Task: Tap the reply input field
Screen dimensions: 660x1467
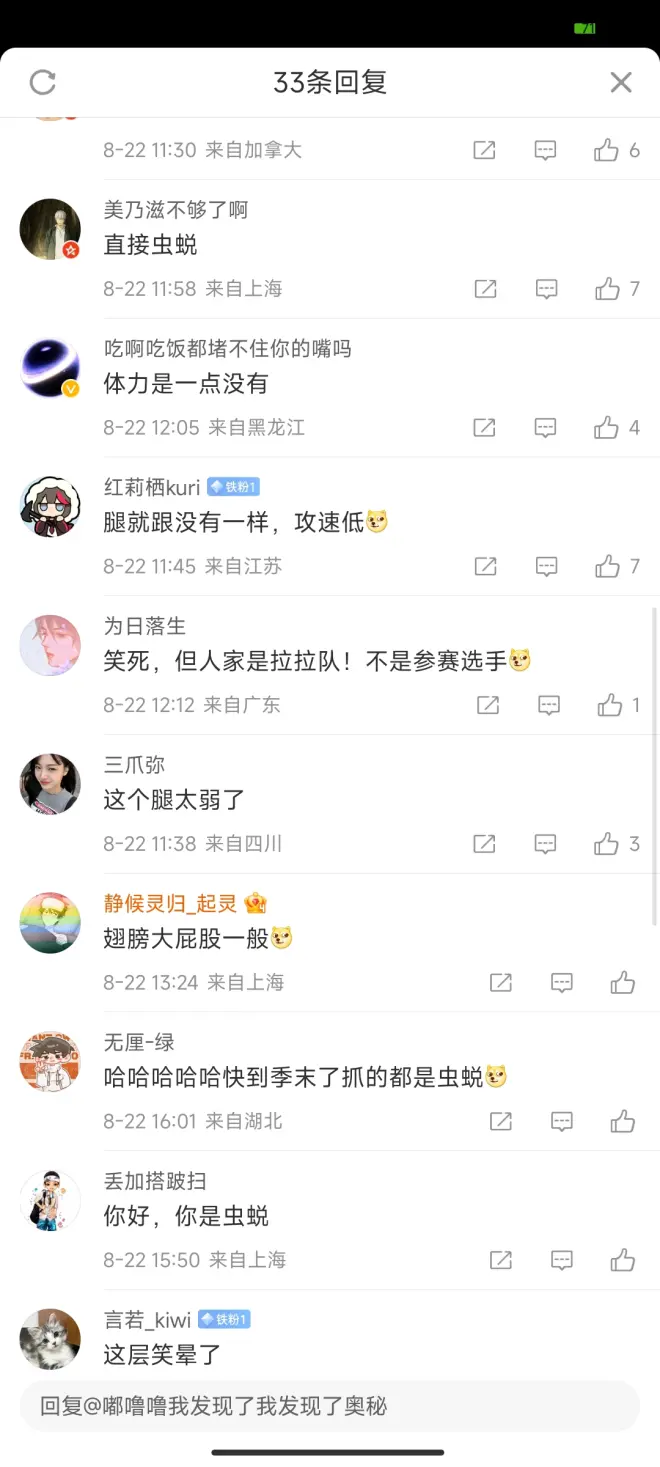Action: tap(329, 1406)
